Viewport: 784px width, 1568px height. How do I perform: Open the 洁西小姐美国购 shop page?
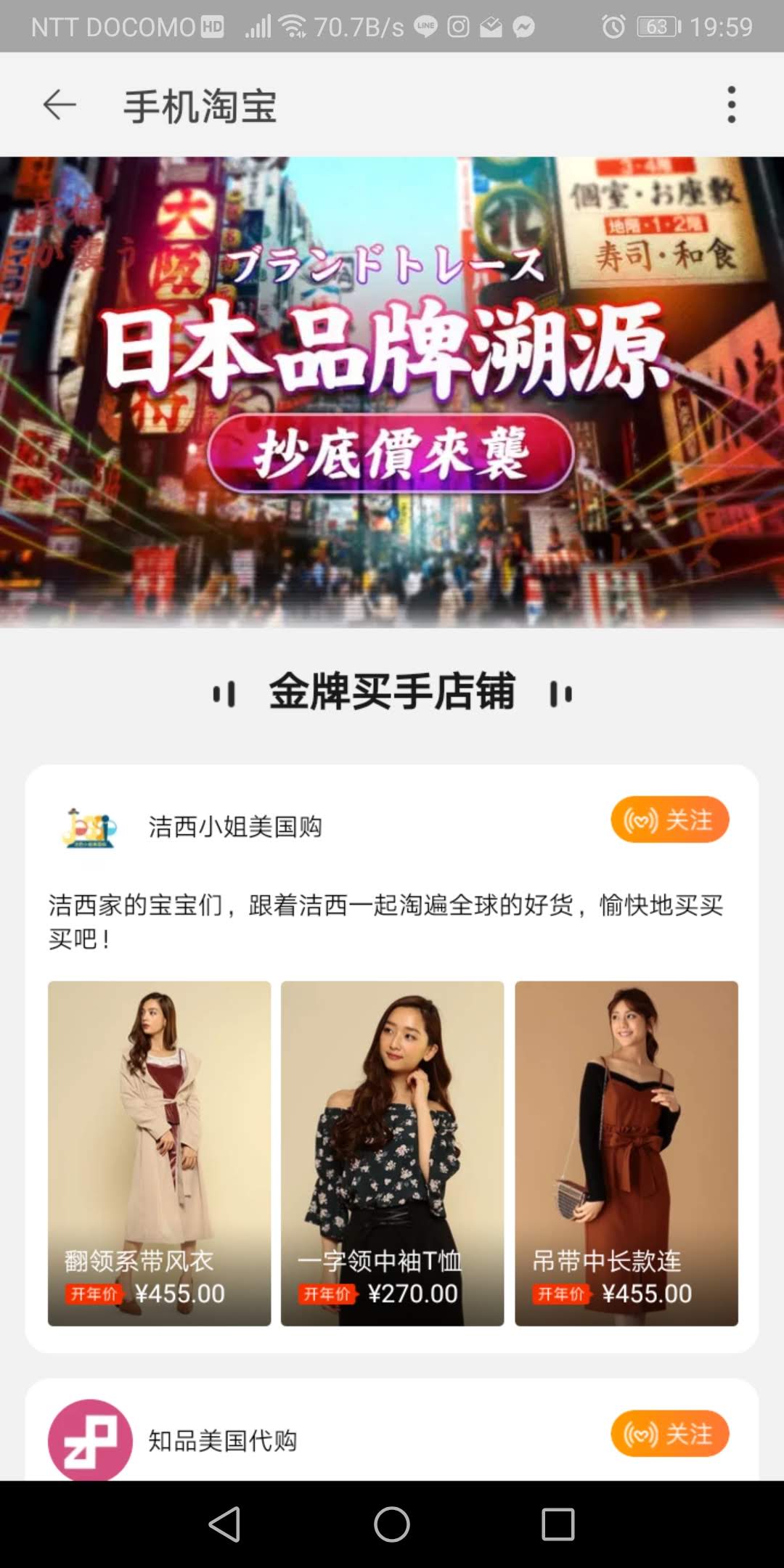click(234, 827)
